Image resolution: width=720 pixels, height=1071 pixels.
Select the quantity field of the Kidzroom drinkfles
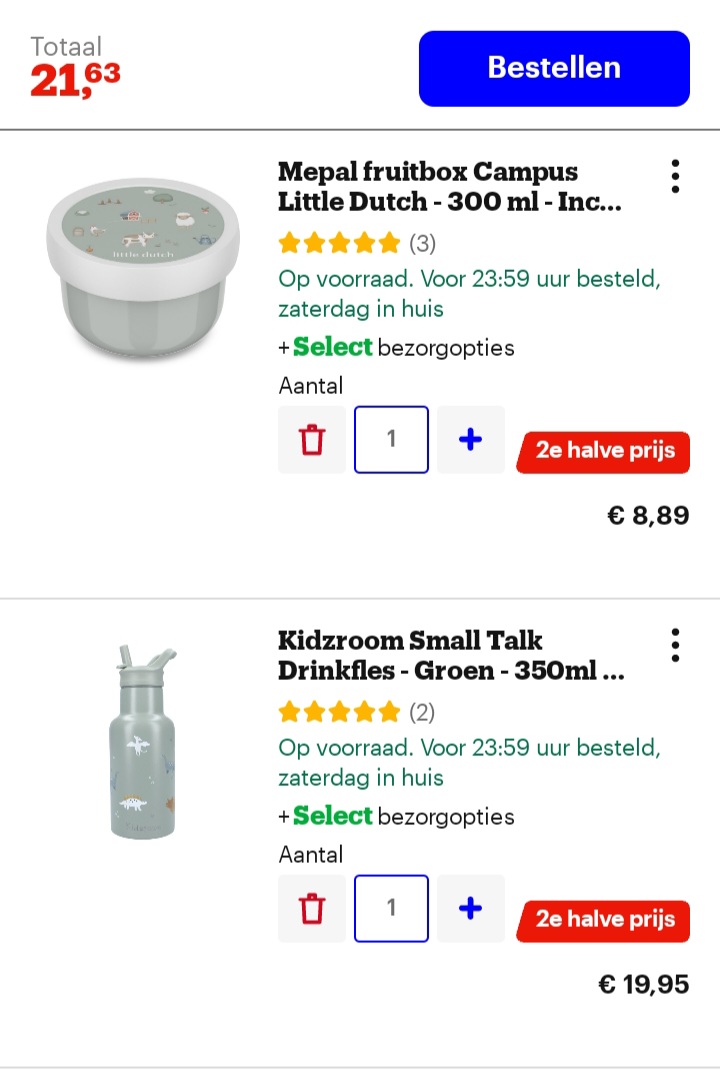391,908
